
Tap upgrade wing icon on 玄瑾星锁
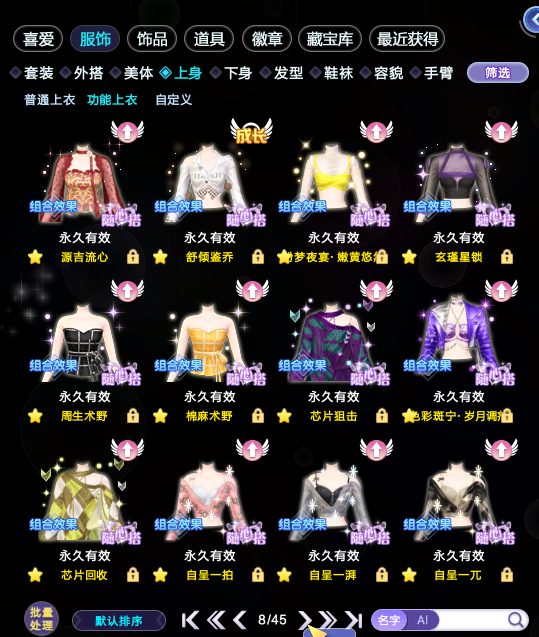click(x=501, y=131)
